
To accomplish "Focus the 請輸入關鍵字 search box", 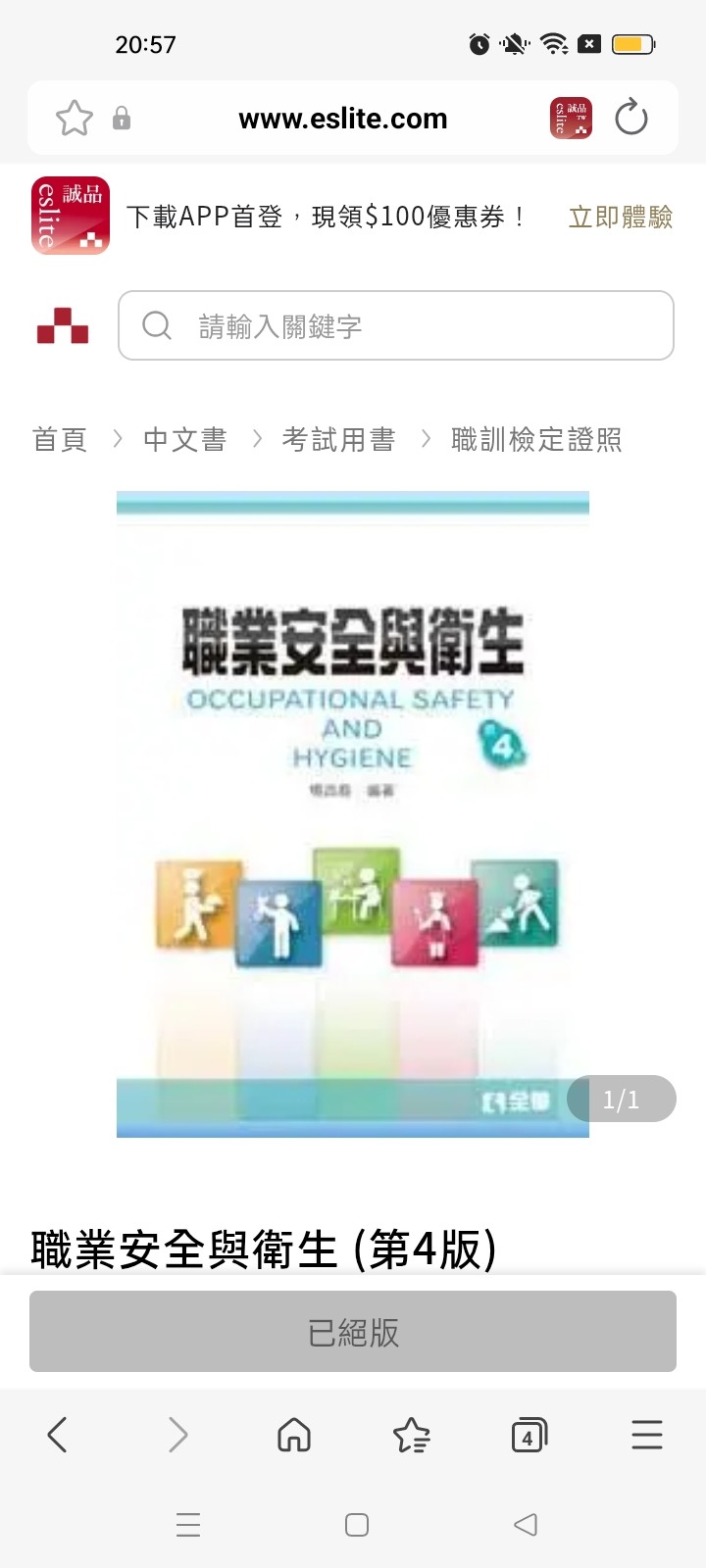I will point(396,325).
